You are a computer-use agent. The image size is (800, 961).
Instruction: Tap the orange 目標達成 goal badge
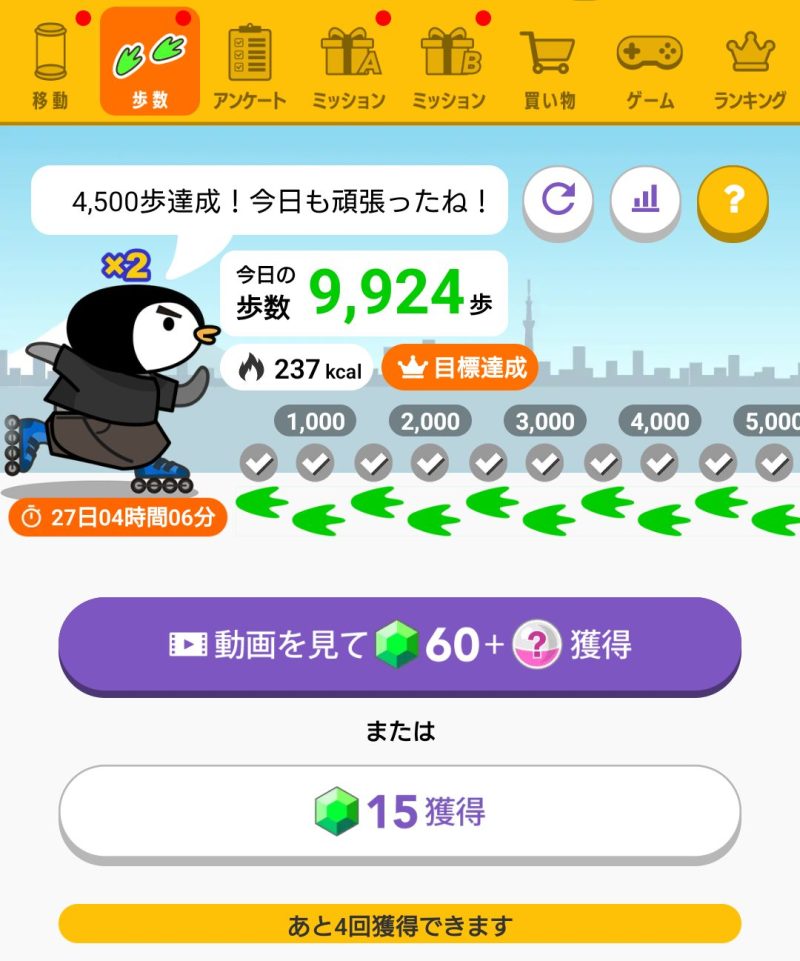click(x=458, y=366)
